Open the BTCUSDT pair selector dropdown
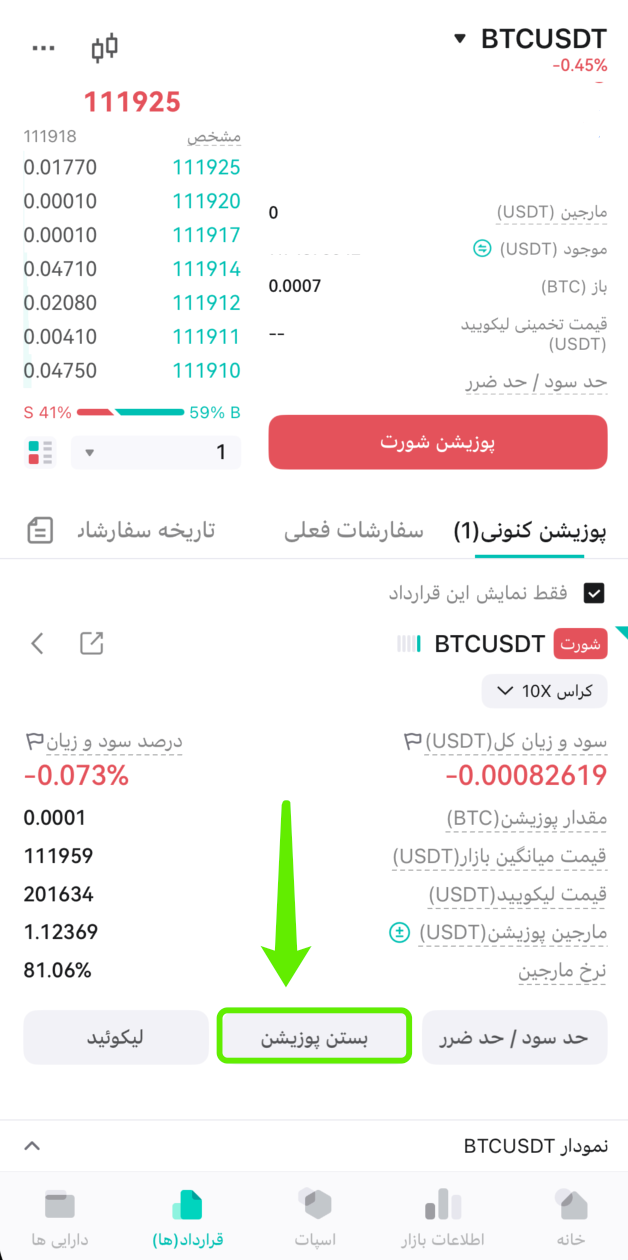The image size is (628, 1260). click(530, 39)
